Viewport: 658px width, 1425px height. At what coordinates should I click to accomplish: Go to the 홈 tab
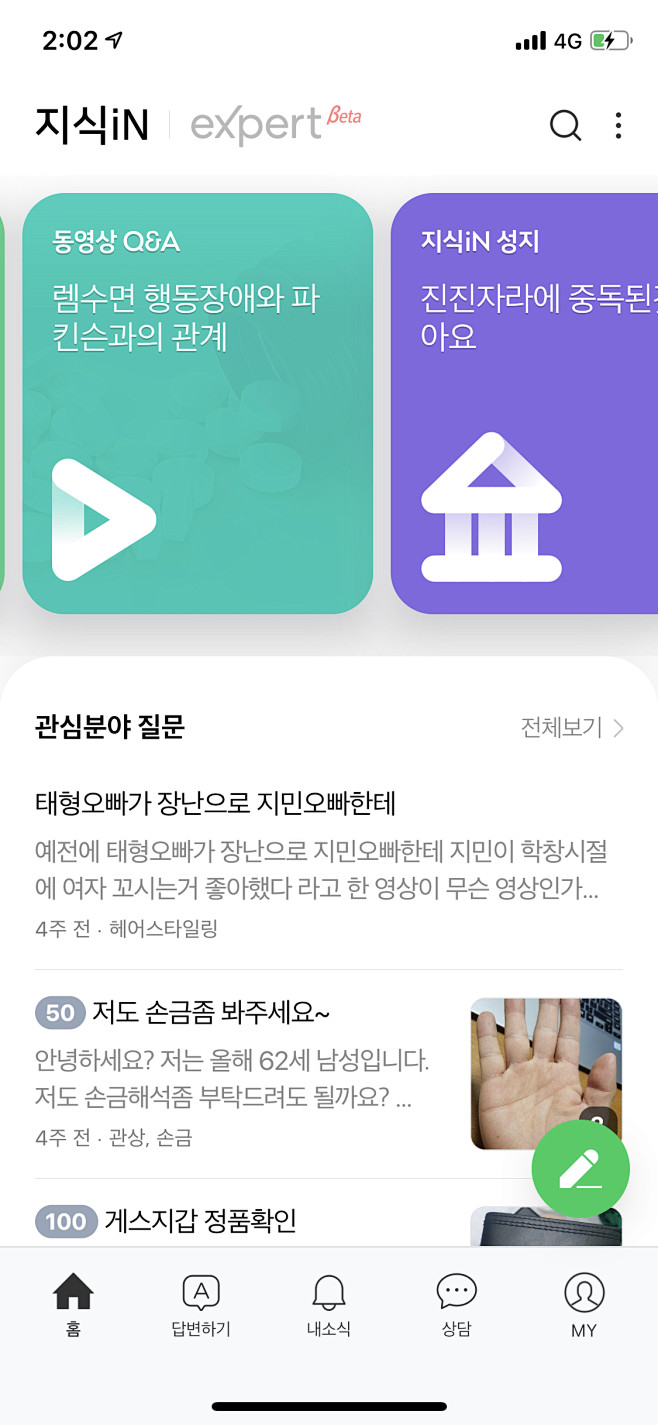73,1305
